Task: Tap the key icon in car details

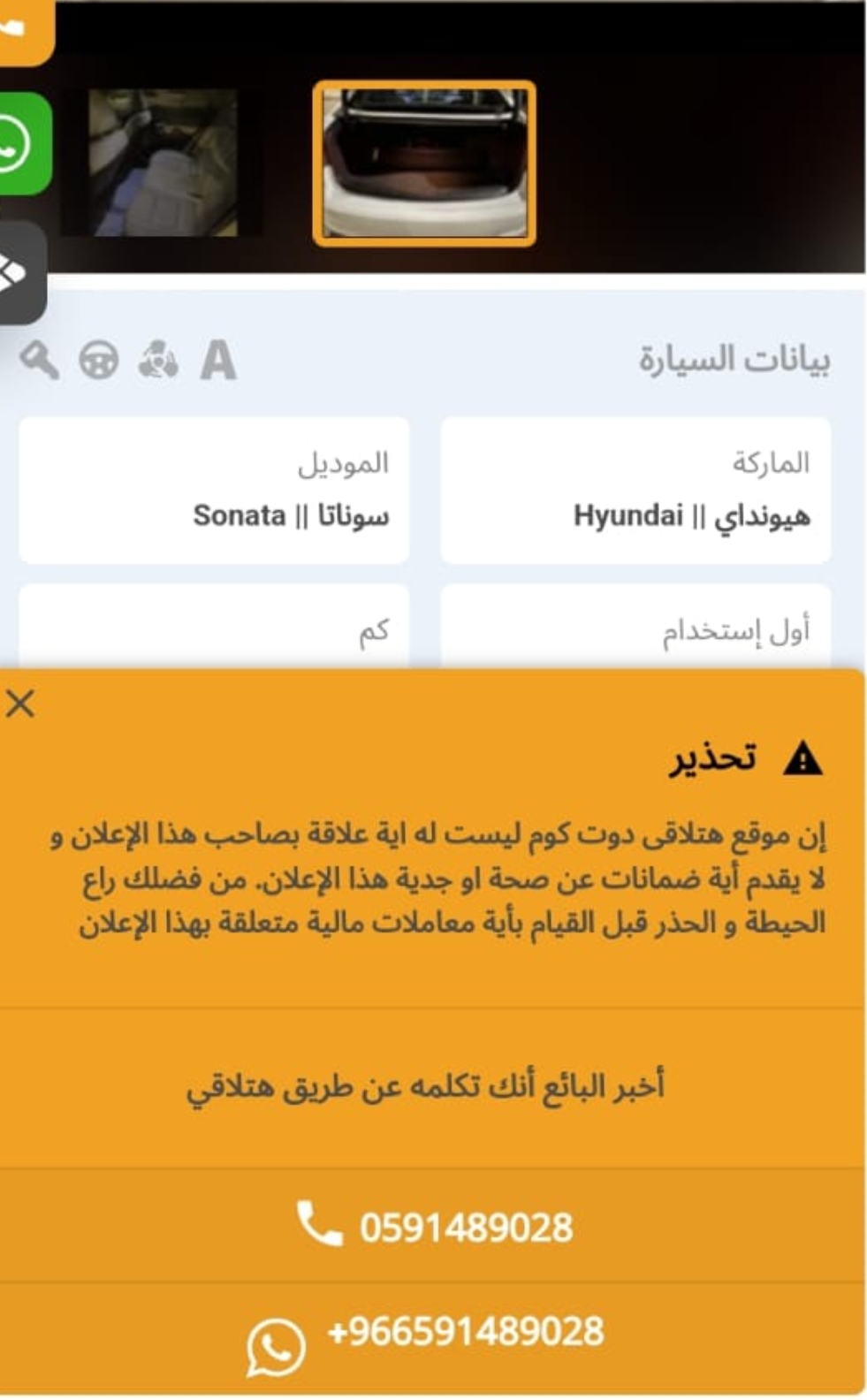Action: 40,361
